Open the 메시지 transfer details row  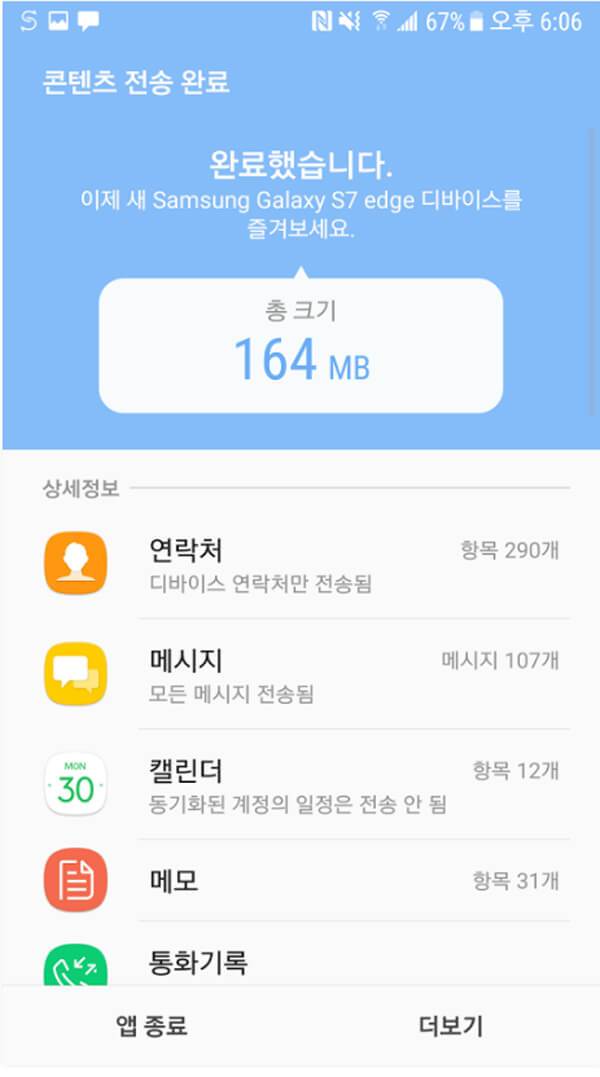300,675
